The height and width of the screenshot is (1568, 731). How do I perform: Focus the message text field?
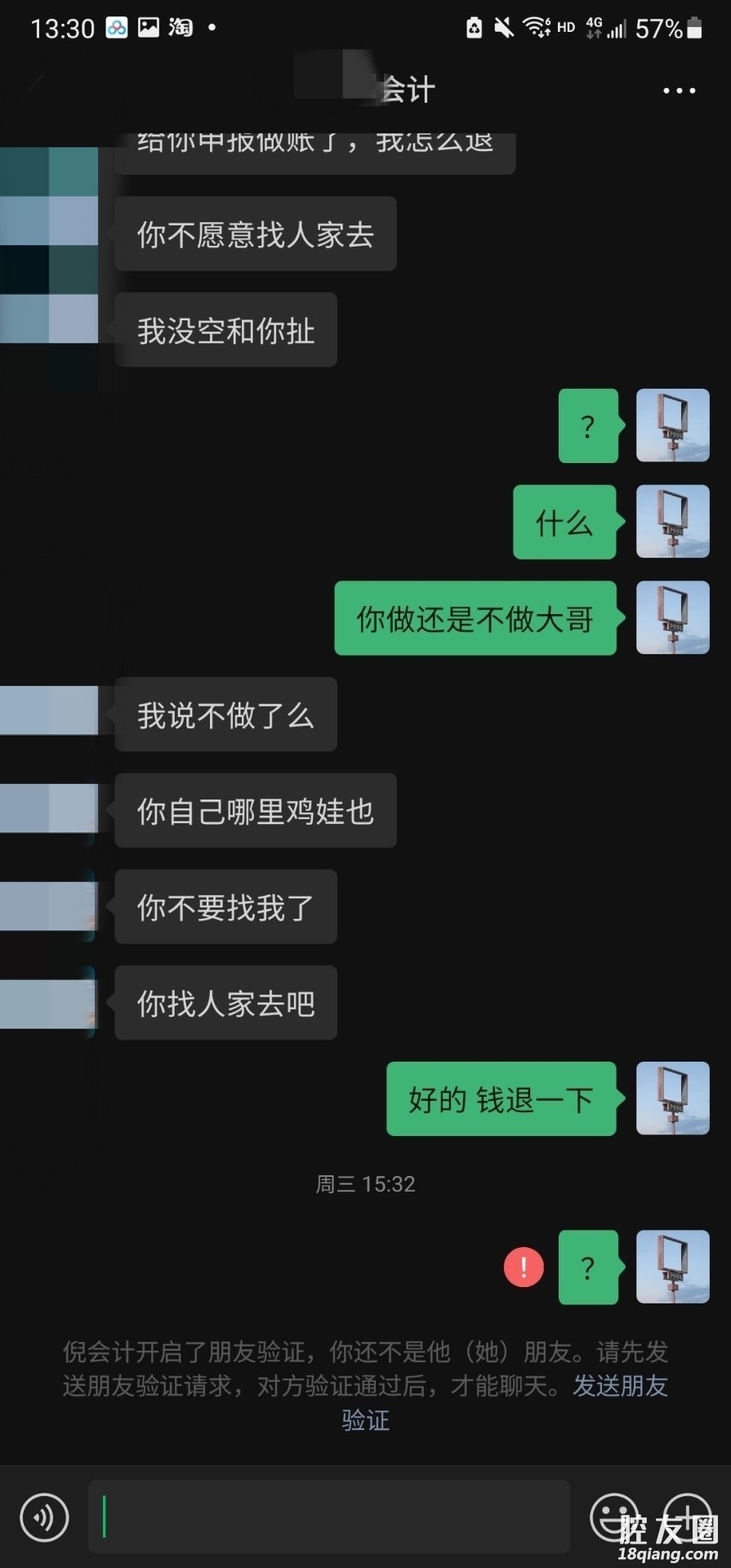pyautogui.click(x=328, y=1517)
